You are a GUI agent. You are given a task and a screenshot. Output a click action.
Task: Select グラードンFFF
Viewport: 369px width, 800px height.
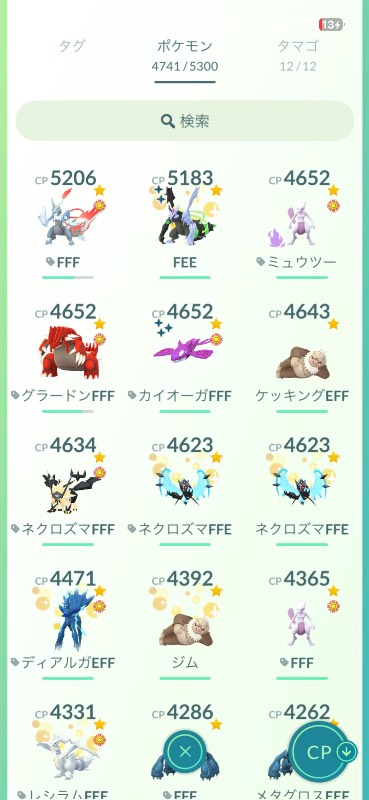[x=68, y=357]
